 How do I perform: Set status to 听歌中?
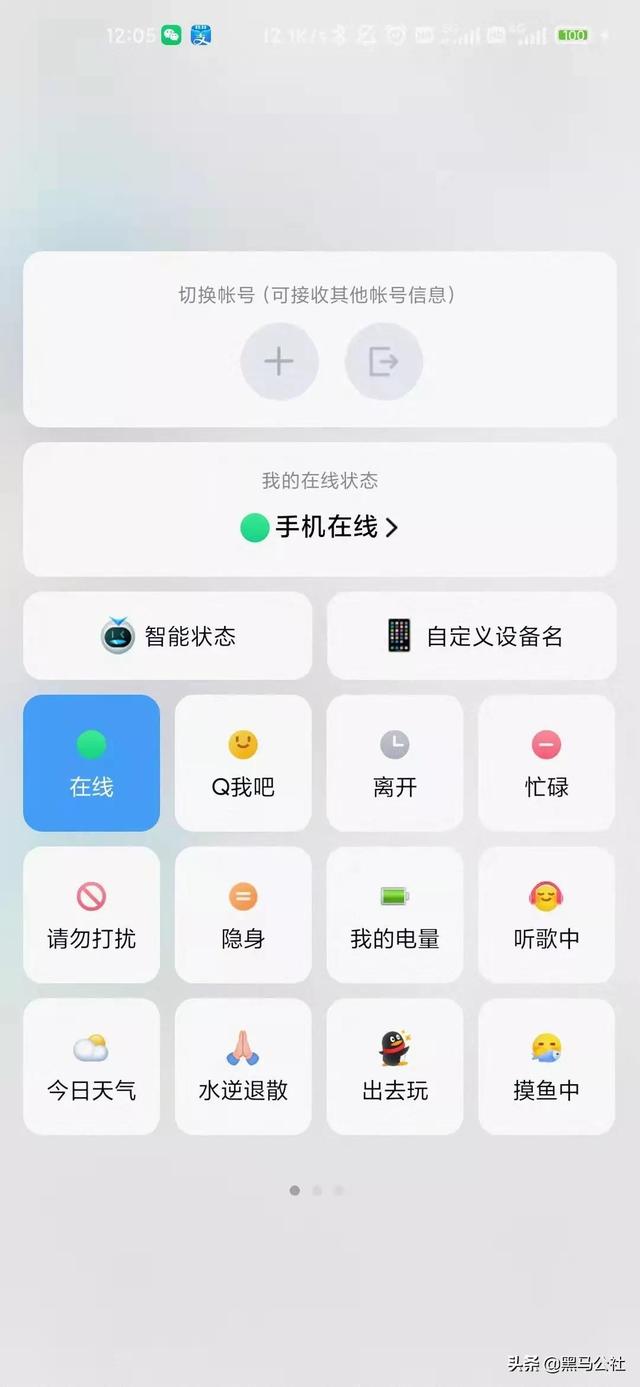pyautogui.click(x=547, y=915)
